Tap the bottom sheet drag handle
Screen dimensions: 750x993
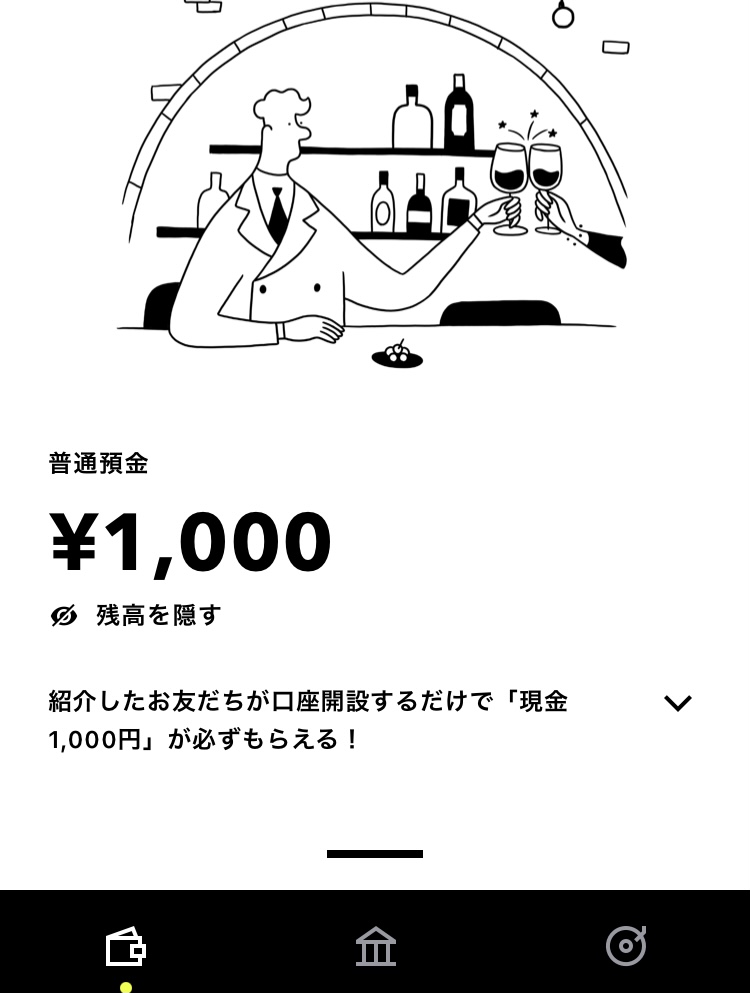[x=375, y=854]
